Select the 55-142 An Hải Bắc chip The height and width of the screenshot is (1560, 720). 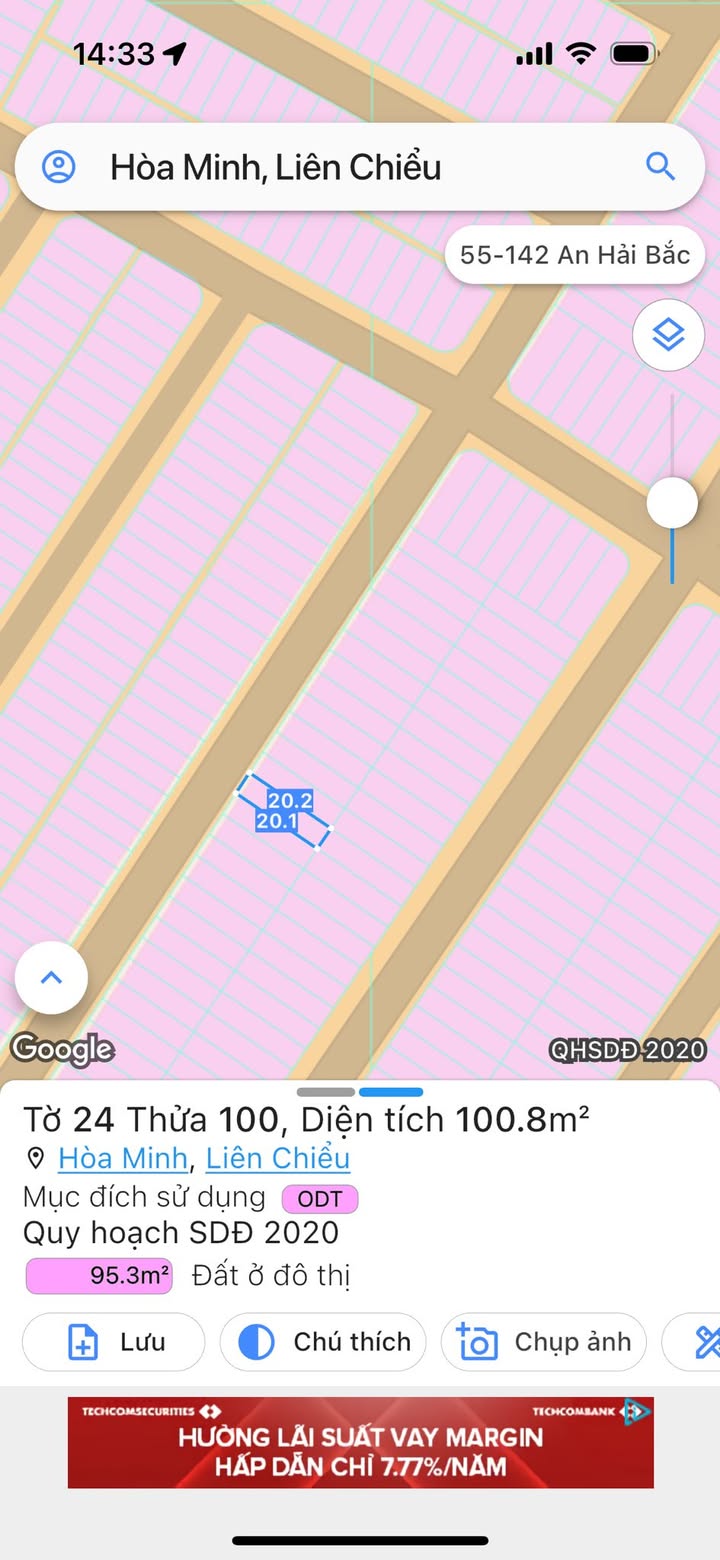[574, 255]
